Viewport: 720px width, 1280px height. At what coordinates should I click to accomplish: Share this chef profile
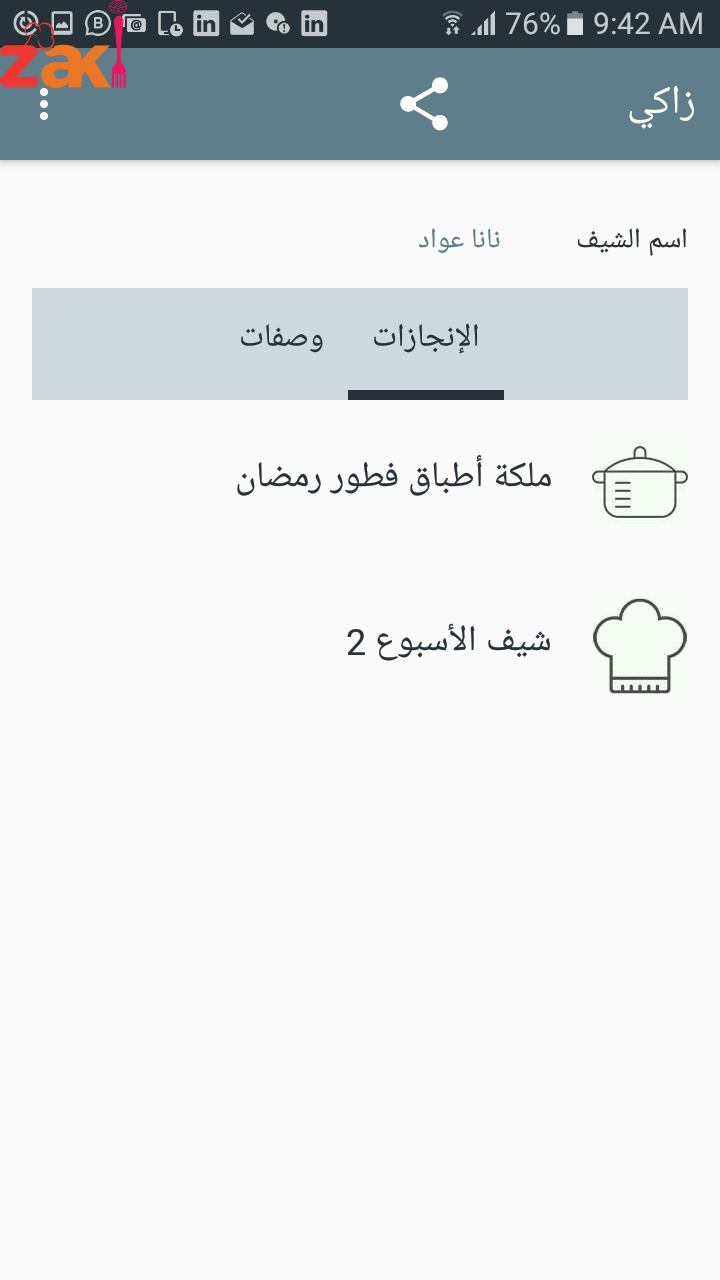pyautogui.click(x=424, y=104)
